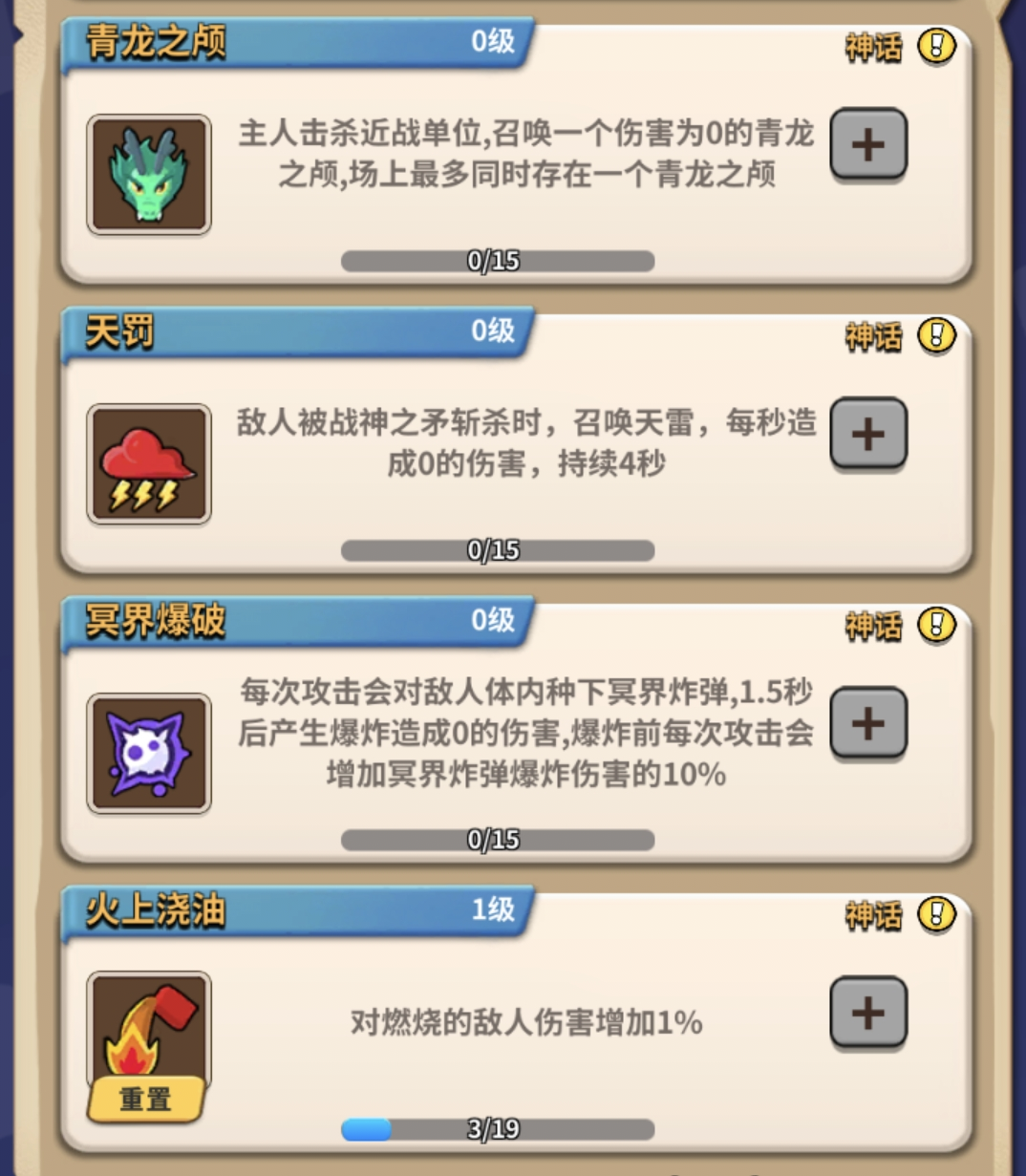The width and height of the screenshot is (1026, 1176).
Task: View 天罚 details via exclamation icon
Action: coord(936,335)
